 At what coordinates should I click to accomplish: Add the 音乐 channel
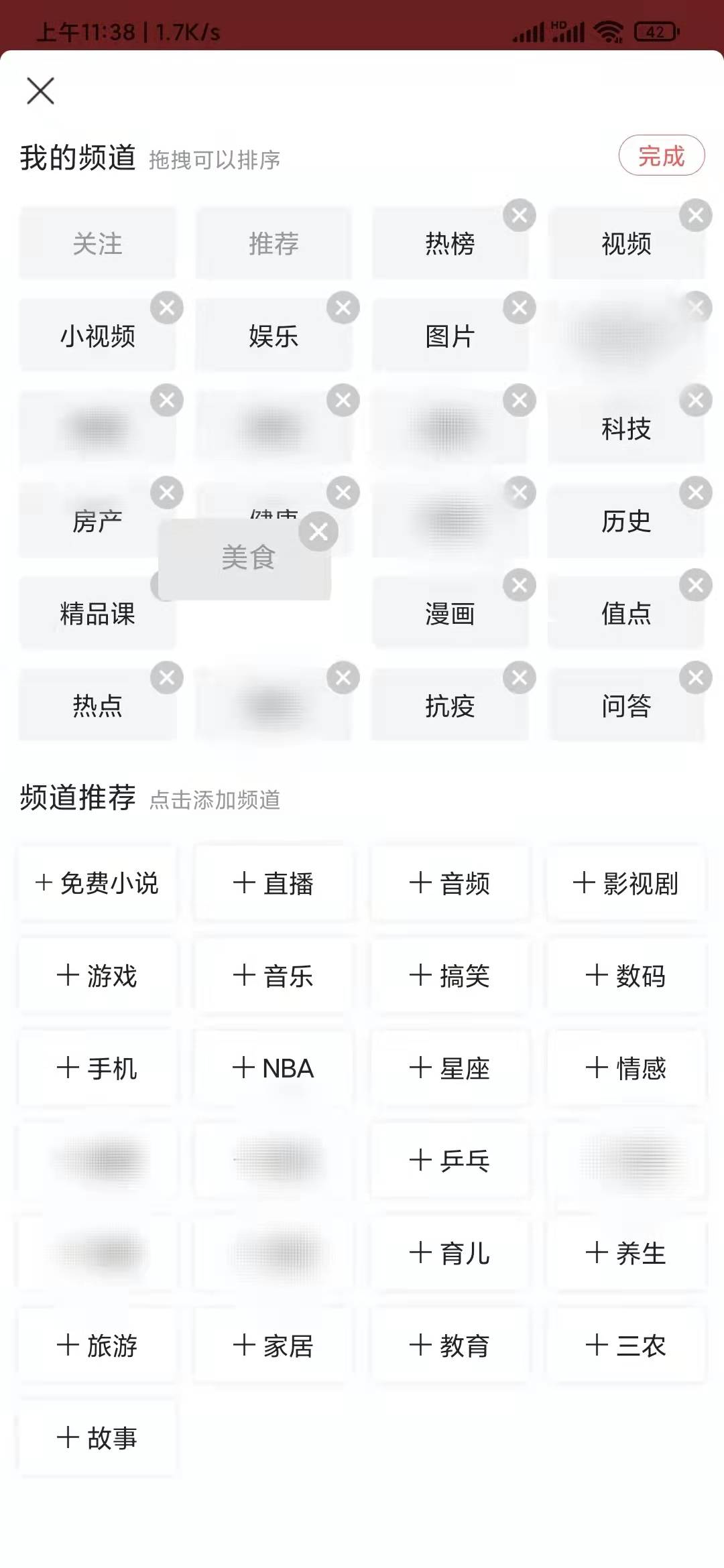pos(275,976)
